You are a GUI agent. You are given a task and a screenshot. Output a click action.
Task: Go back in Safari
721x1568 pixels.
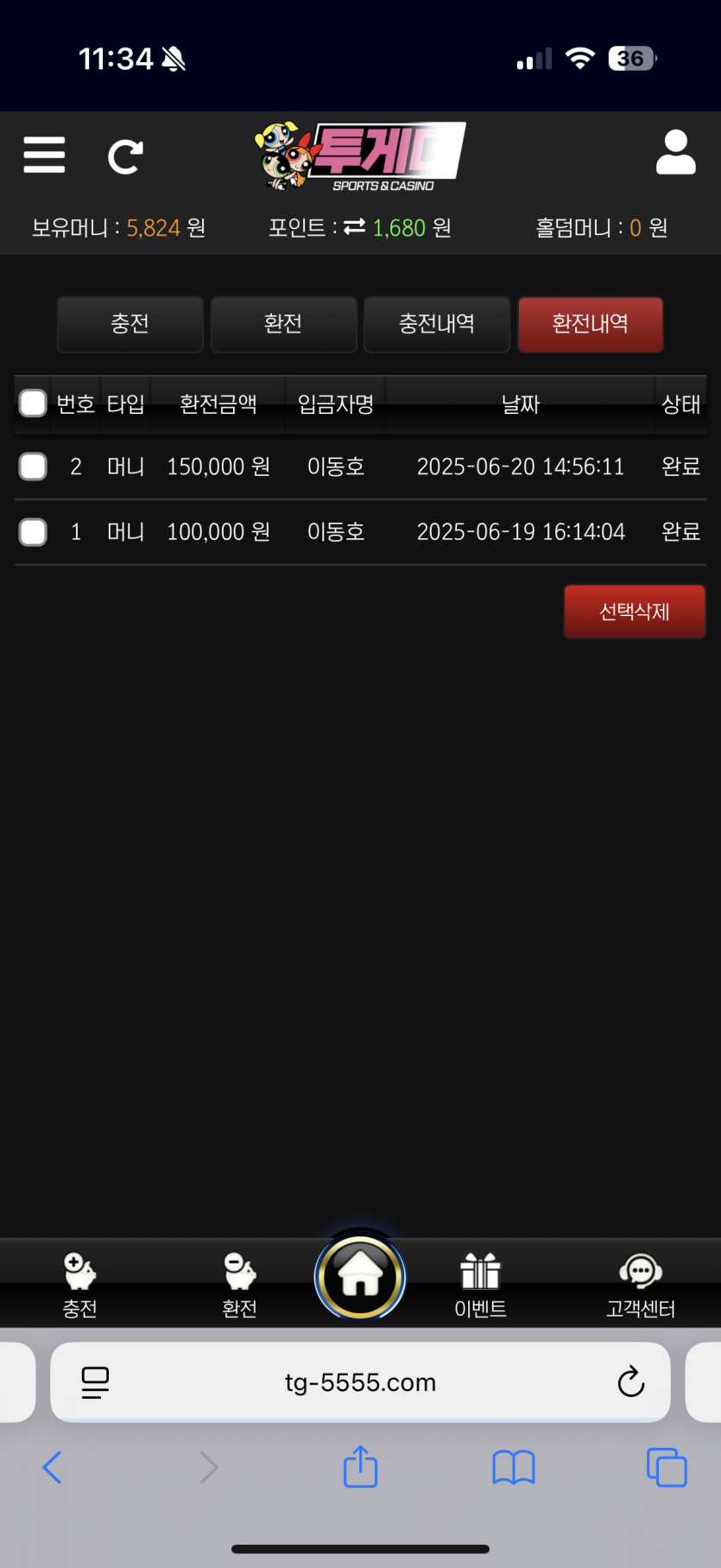click(52, 1467)
